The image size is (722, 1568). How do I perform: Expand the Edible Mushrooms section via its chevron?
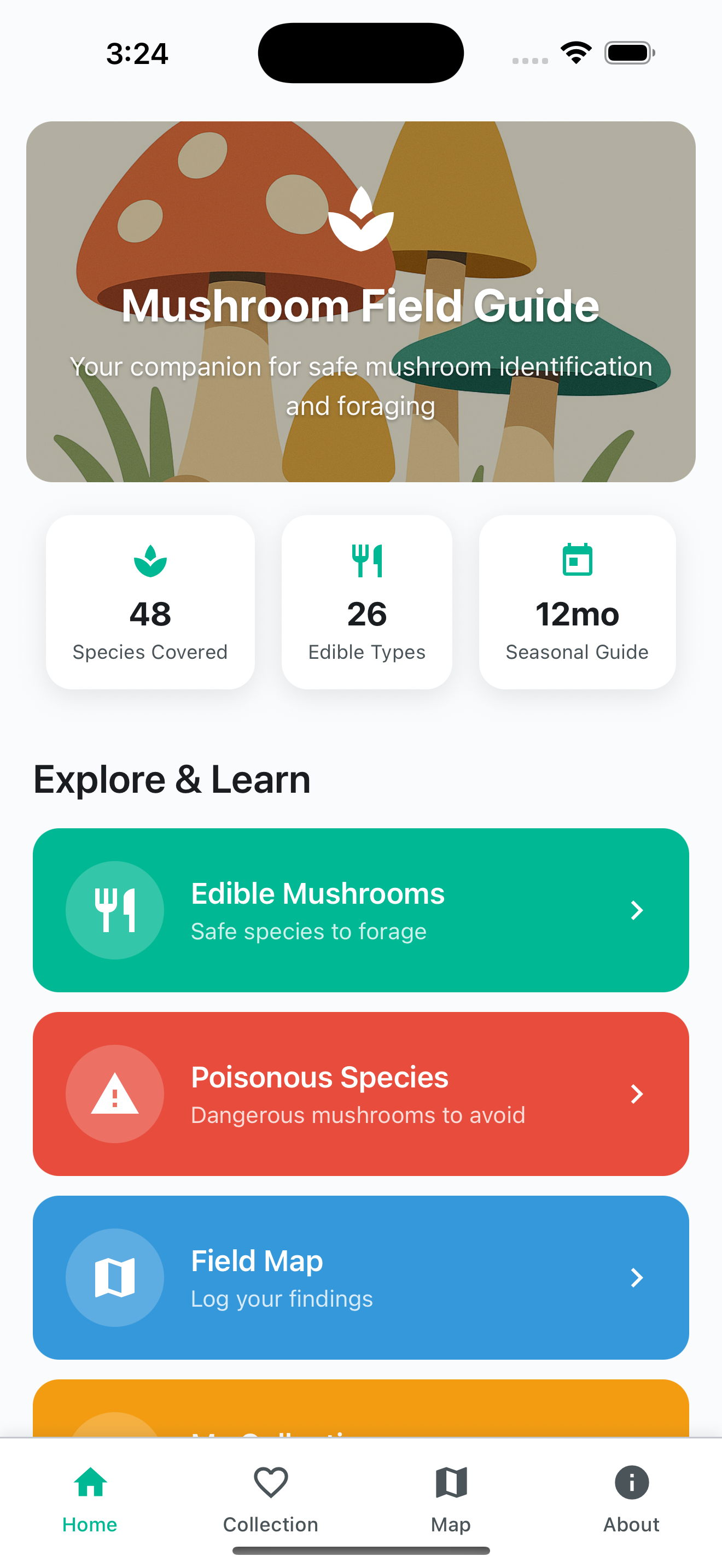pos(637,910)
